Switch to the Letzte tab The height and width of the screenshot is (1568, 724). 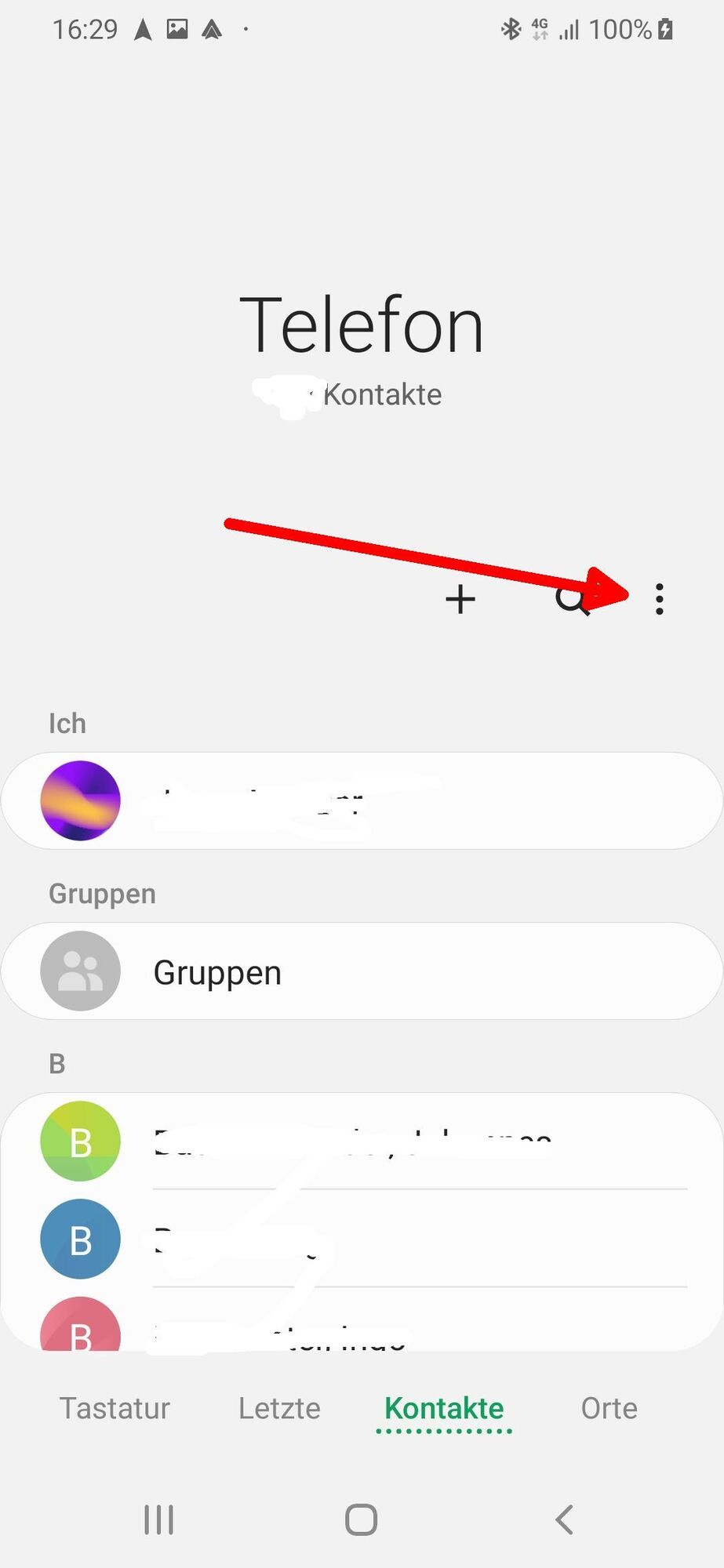[x=279, y=1408]
